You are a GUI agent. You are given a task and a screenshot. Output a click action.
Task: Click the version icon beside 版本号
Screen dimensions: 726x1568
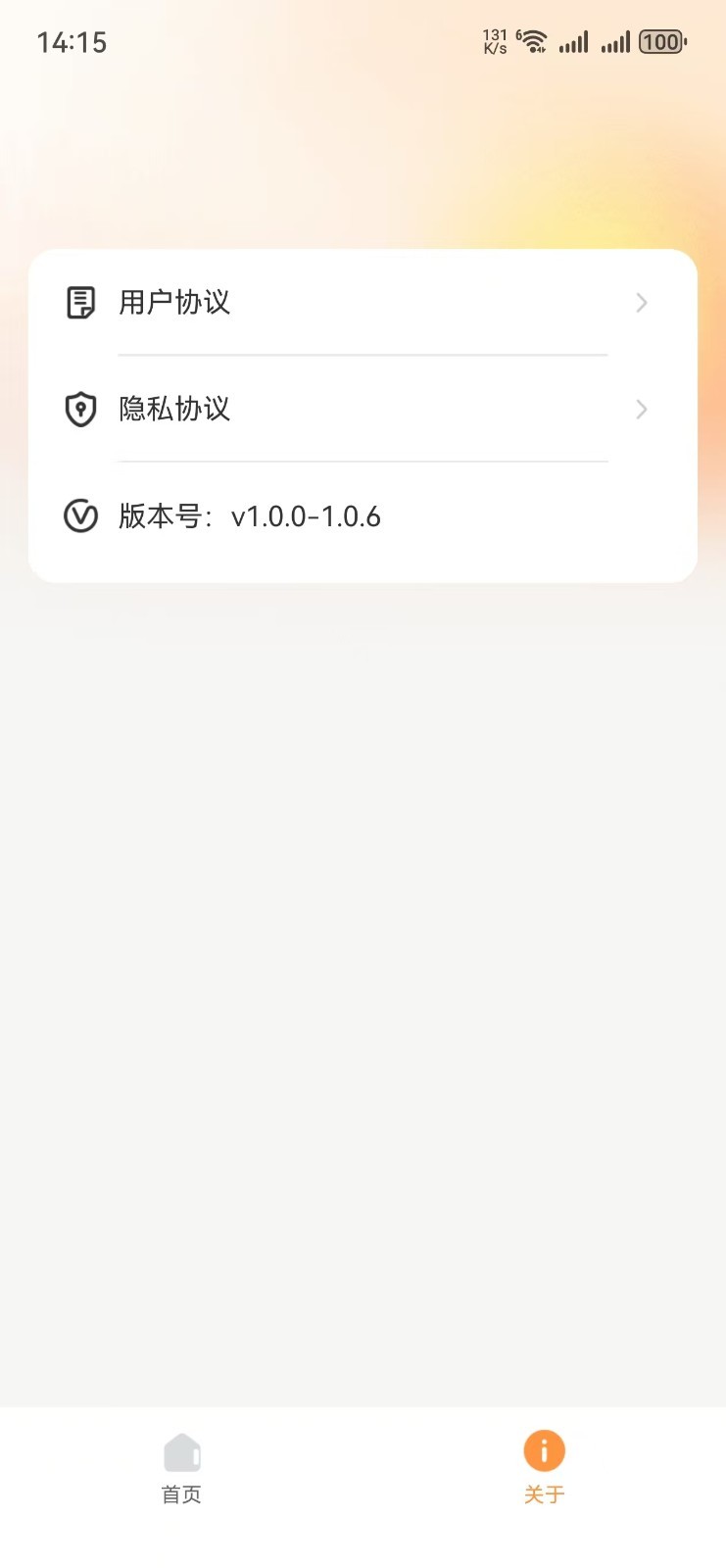(x=80, y=516)
